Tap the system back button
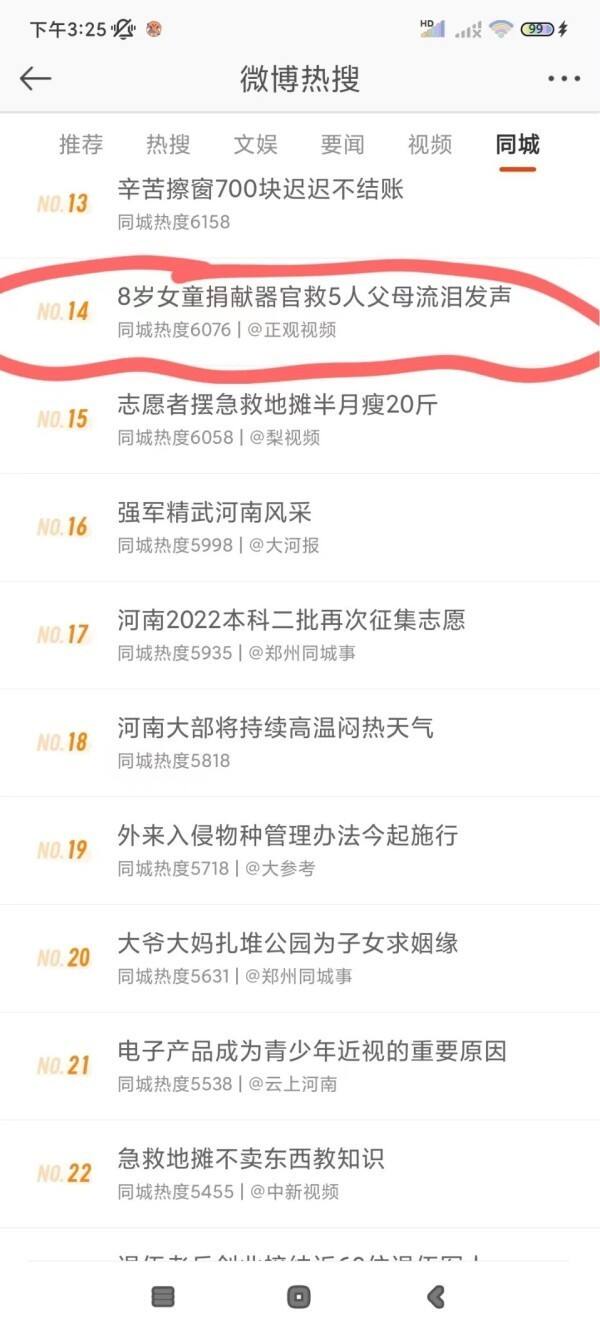Image resolution: width=600 pixels, height=1333 pixels. 435,1297
